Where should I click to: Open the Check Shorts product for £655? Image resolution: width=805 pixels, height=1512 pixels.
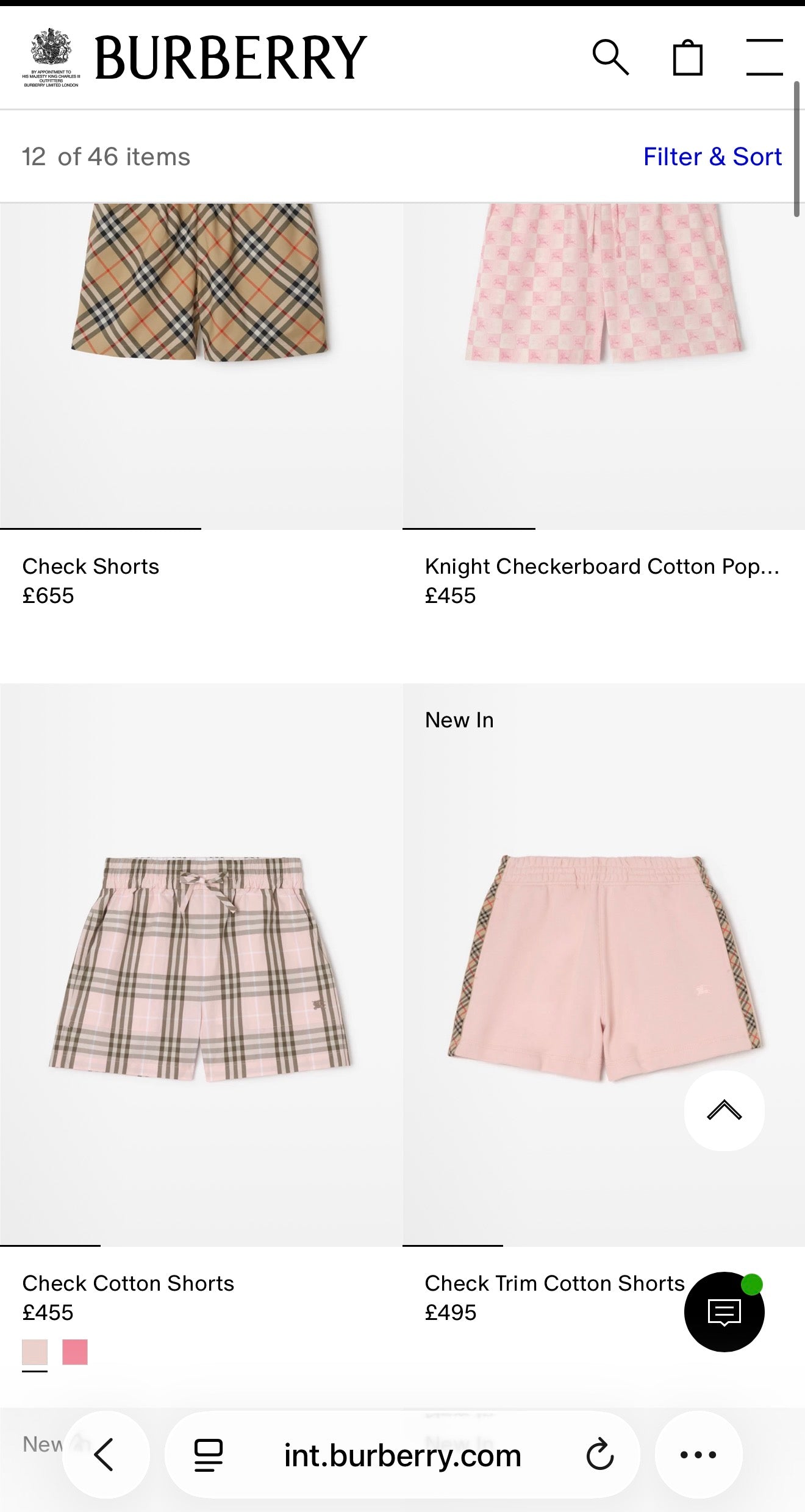click(90, 566)
